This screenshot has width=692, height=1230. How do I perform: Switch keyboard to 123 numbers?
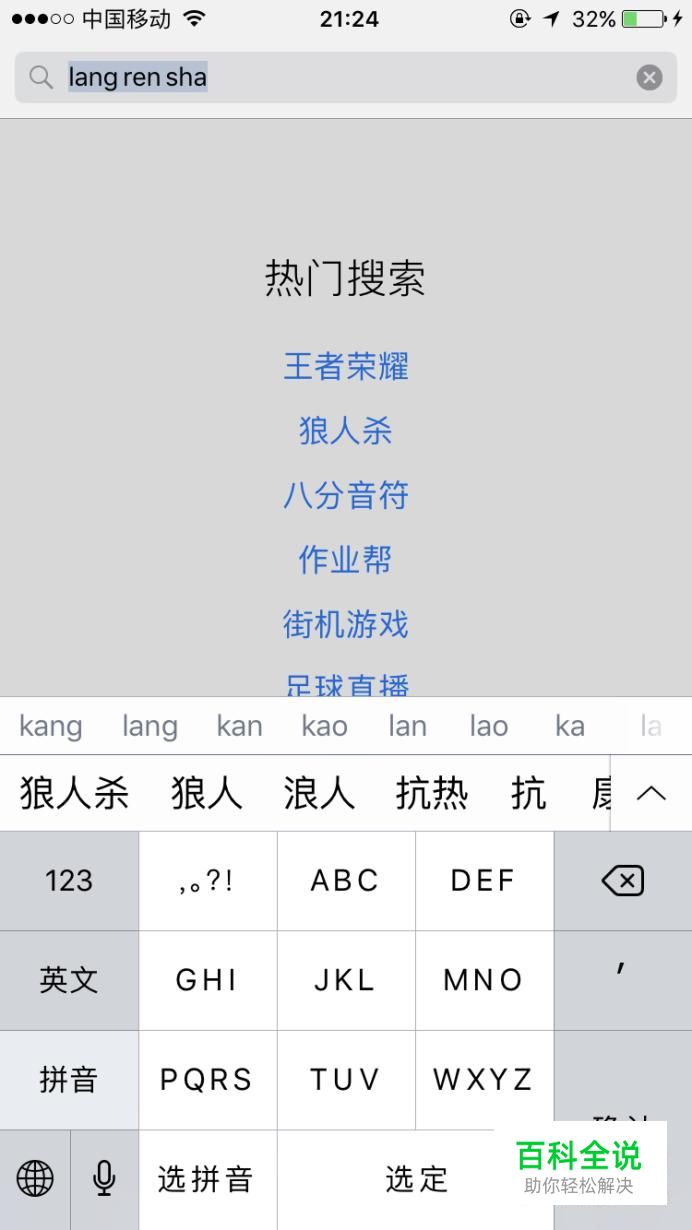click(69, 881)
